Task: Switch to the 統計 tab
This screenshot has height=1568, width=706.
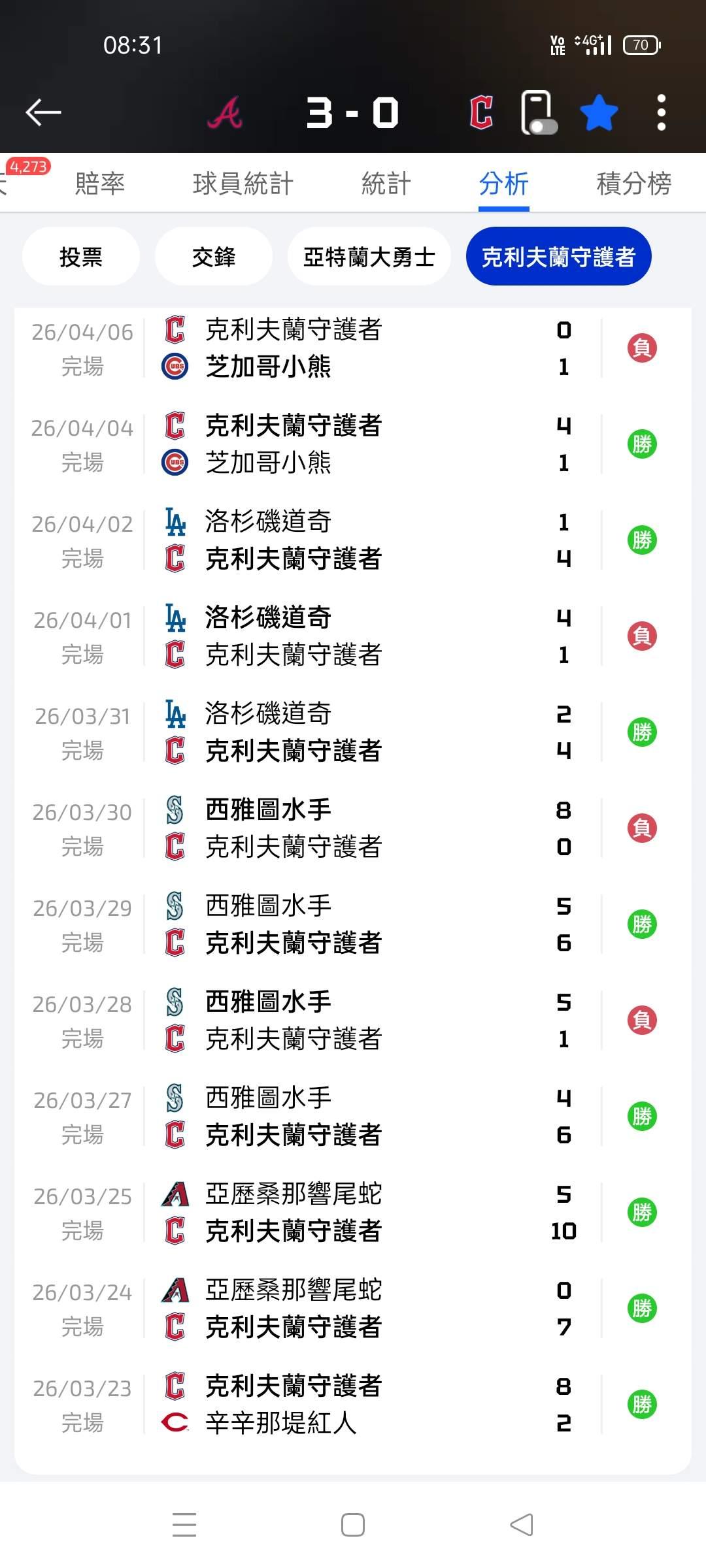Action: [386, 184]
